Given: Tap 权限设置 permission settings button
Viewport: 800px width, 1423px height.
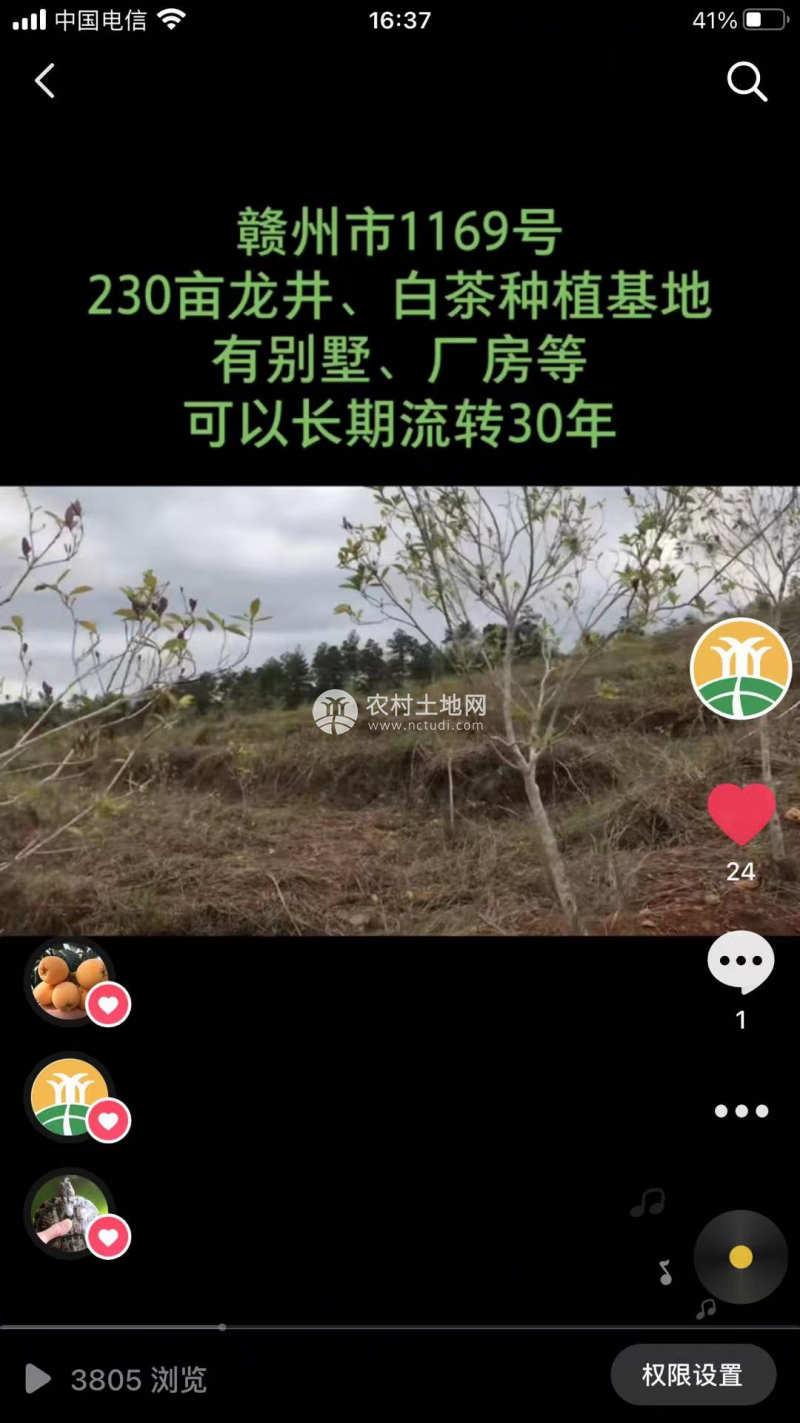Looking at the screenshot, I should coord(693,1375).
